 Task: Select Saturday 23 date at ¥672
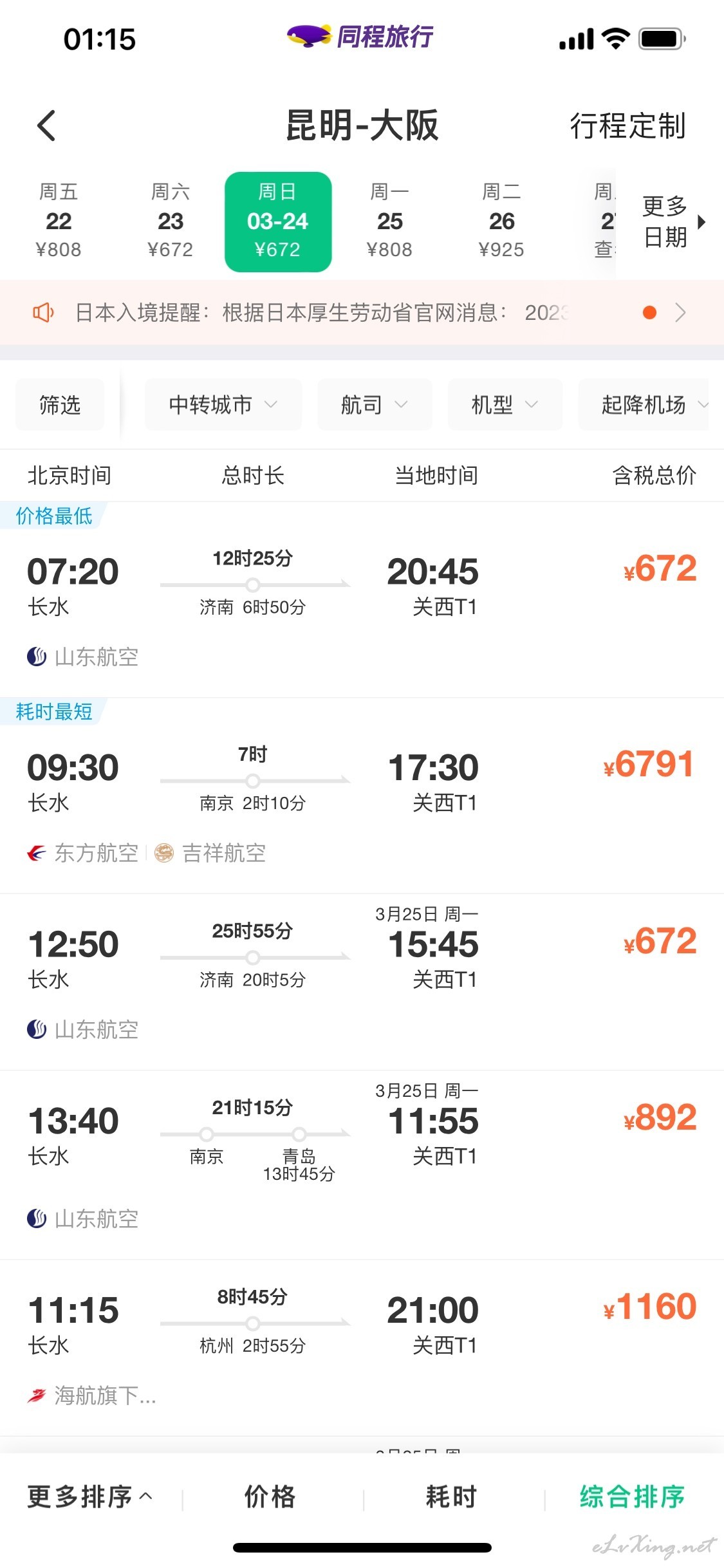pyautogui.click(x=171, y=221)
